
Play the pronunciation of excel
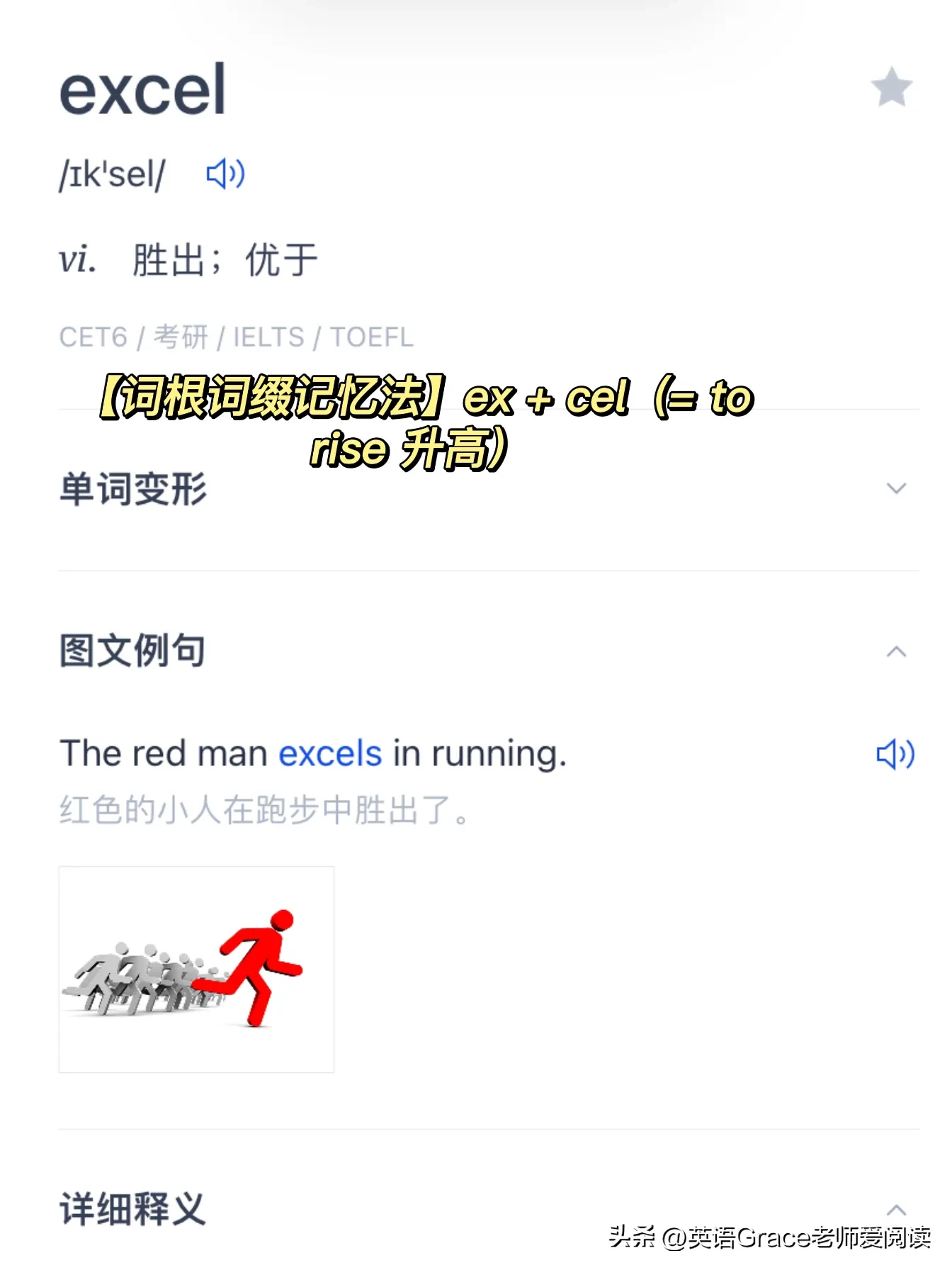[225, 174]
